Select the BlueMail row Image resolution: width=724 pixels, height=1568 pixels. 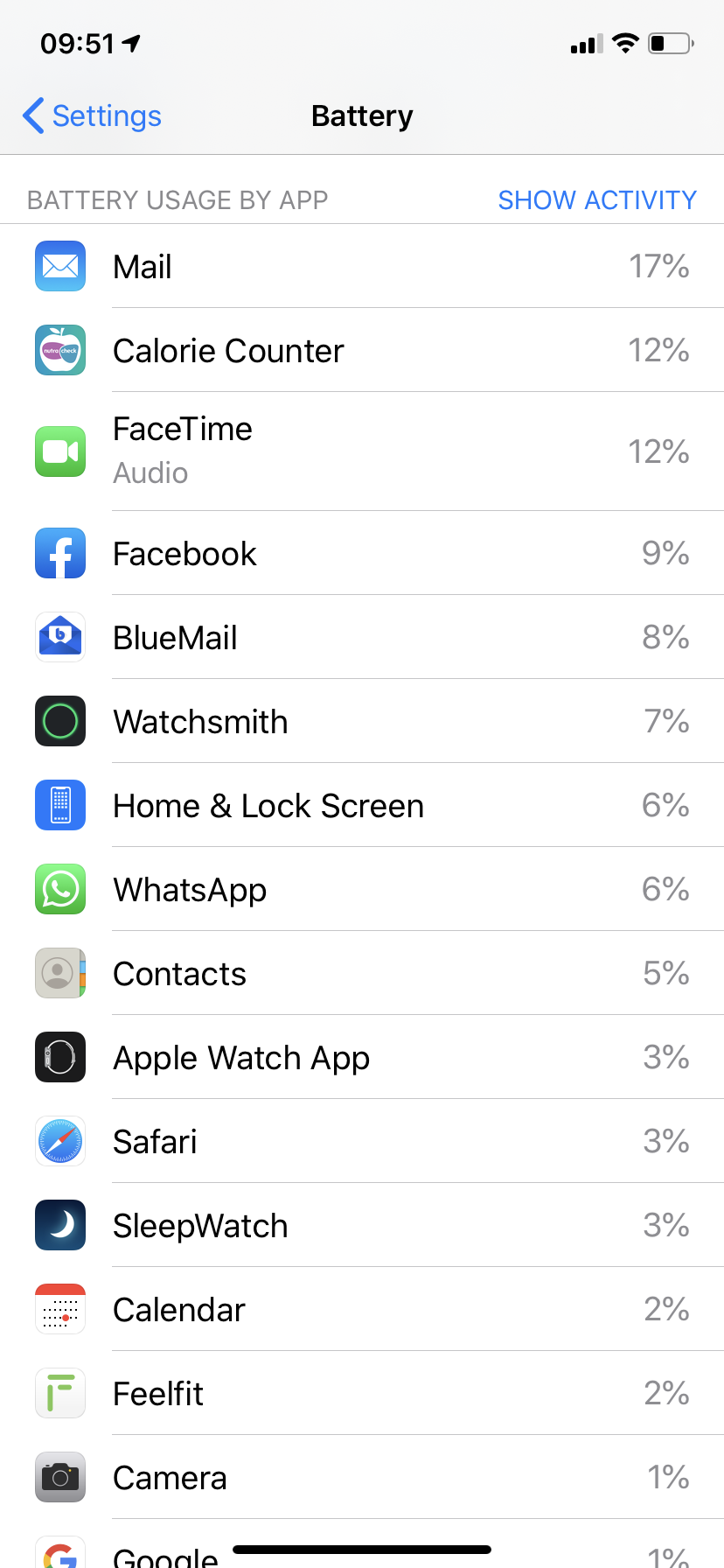point(362,638)
